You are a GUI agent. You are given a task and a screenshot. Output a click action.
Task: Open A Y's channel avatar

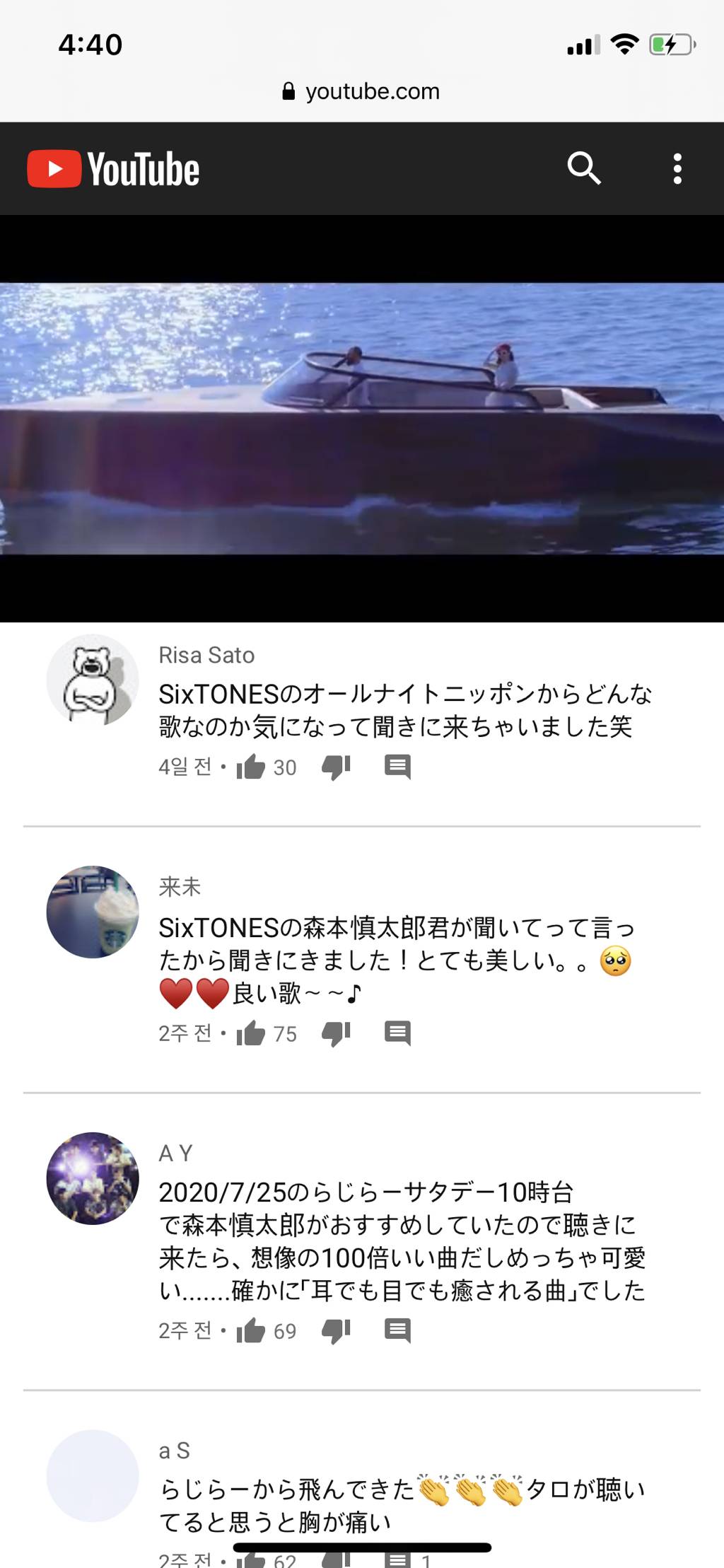pos(93,1178)
